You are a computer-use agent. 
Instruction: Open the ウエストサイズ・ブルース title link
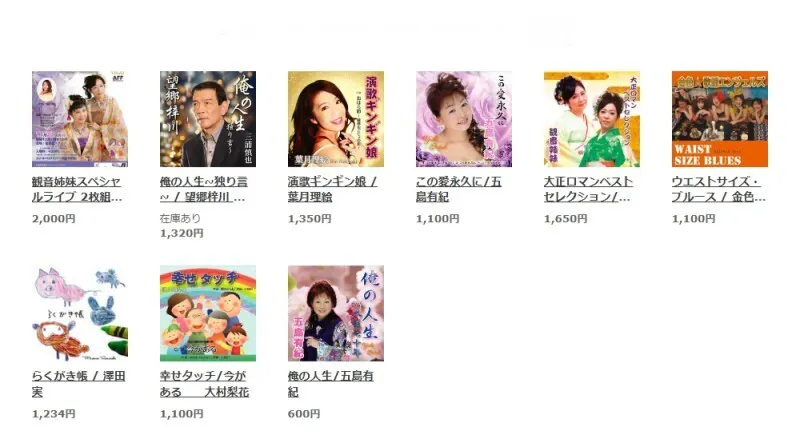click(718, 189)
